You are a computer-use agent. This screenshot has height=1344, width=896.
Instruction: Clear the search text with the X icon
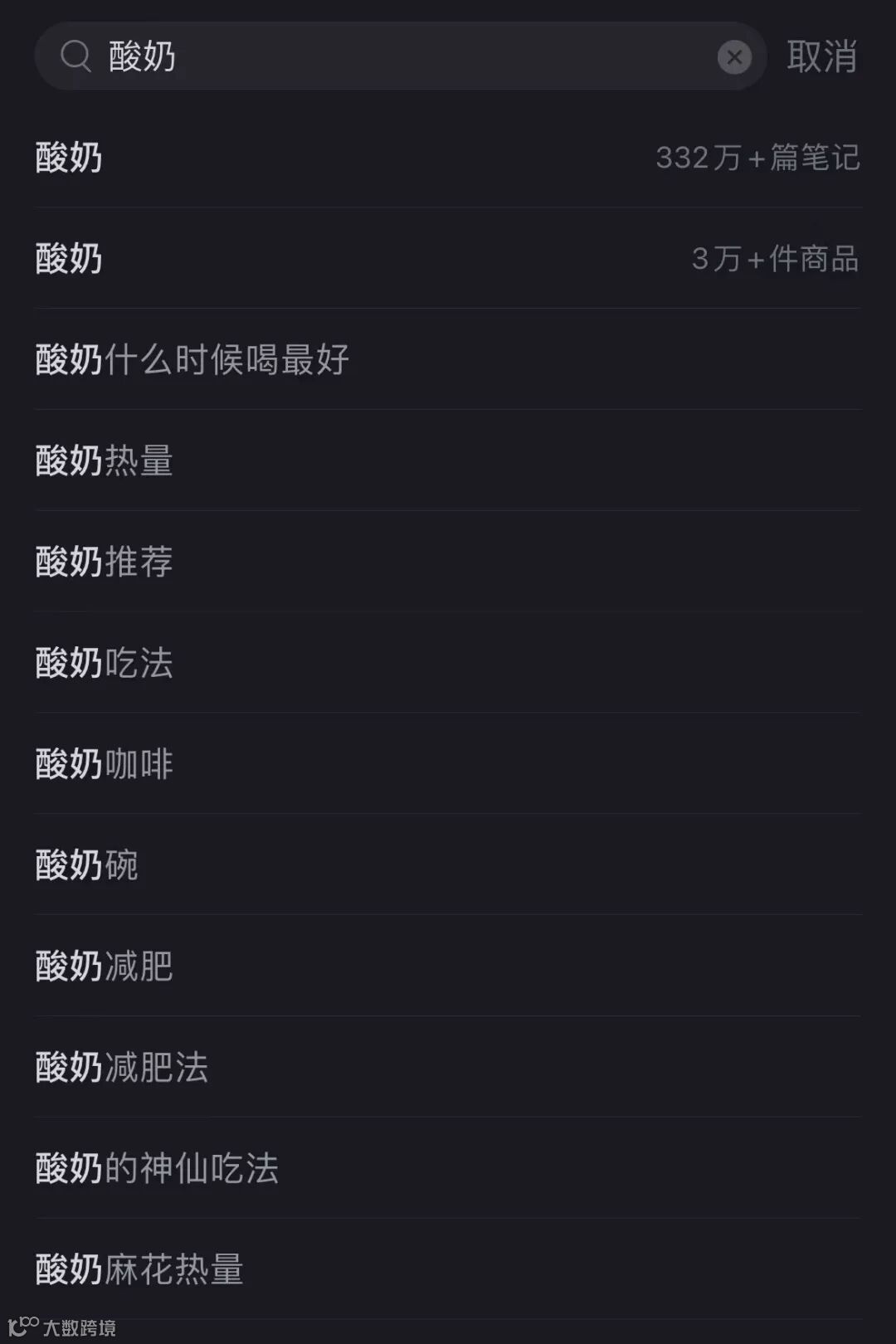click(734, 56)
